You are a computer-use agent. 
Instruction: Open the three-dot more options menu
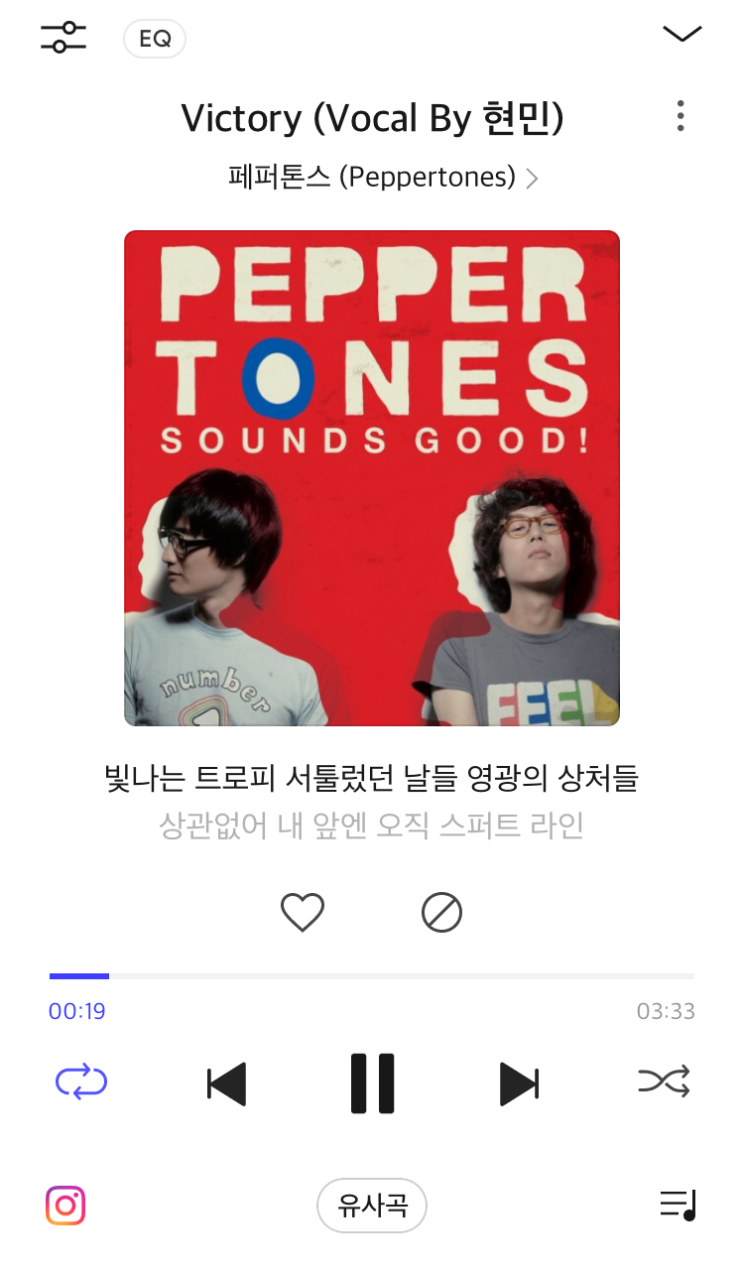(680, 116)
